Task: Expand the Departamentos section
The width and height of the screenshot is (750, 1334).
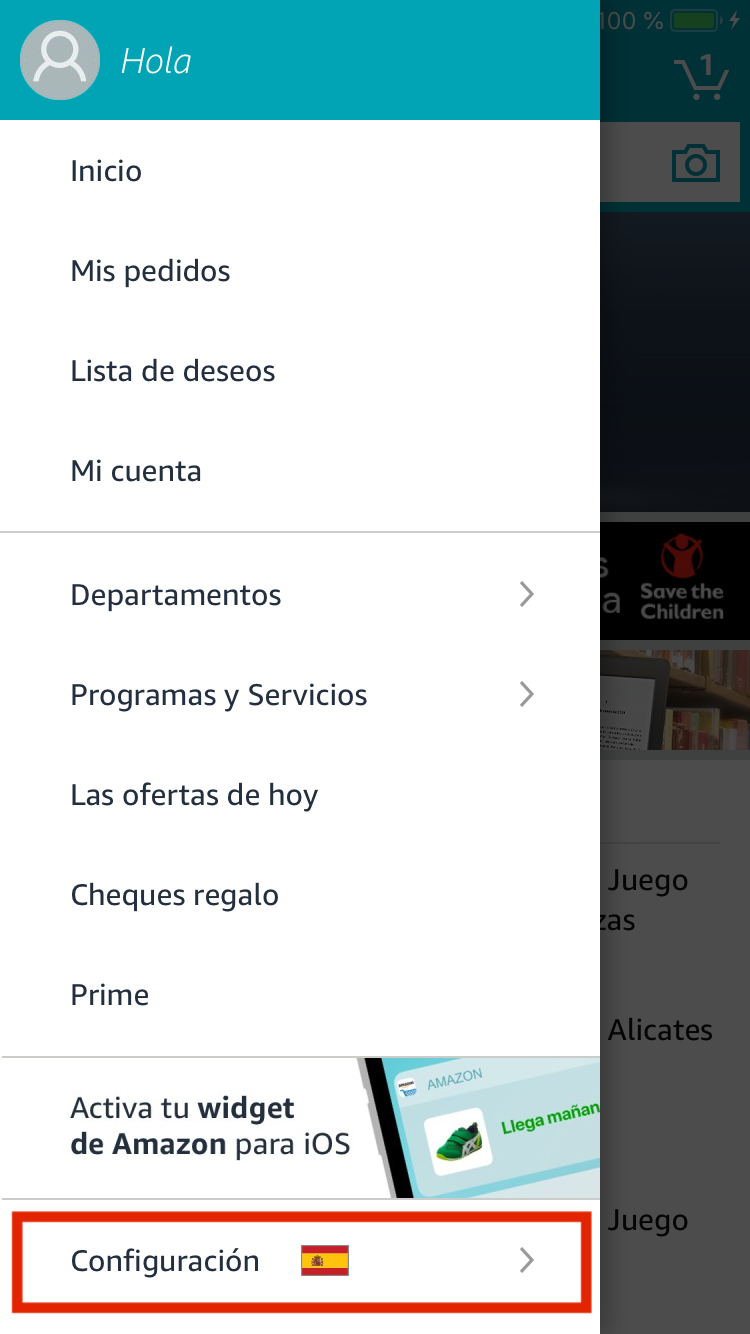Action: [300, 595]
